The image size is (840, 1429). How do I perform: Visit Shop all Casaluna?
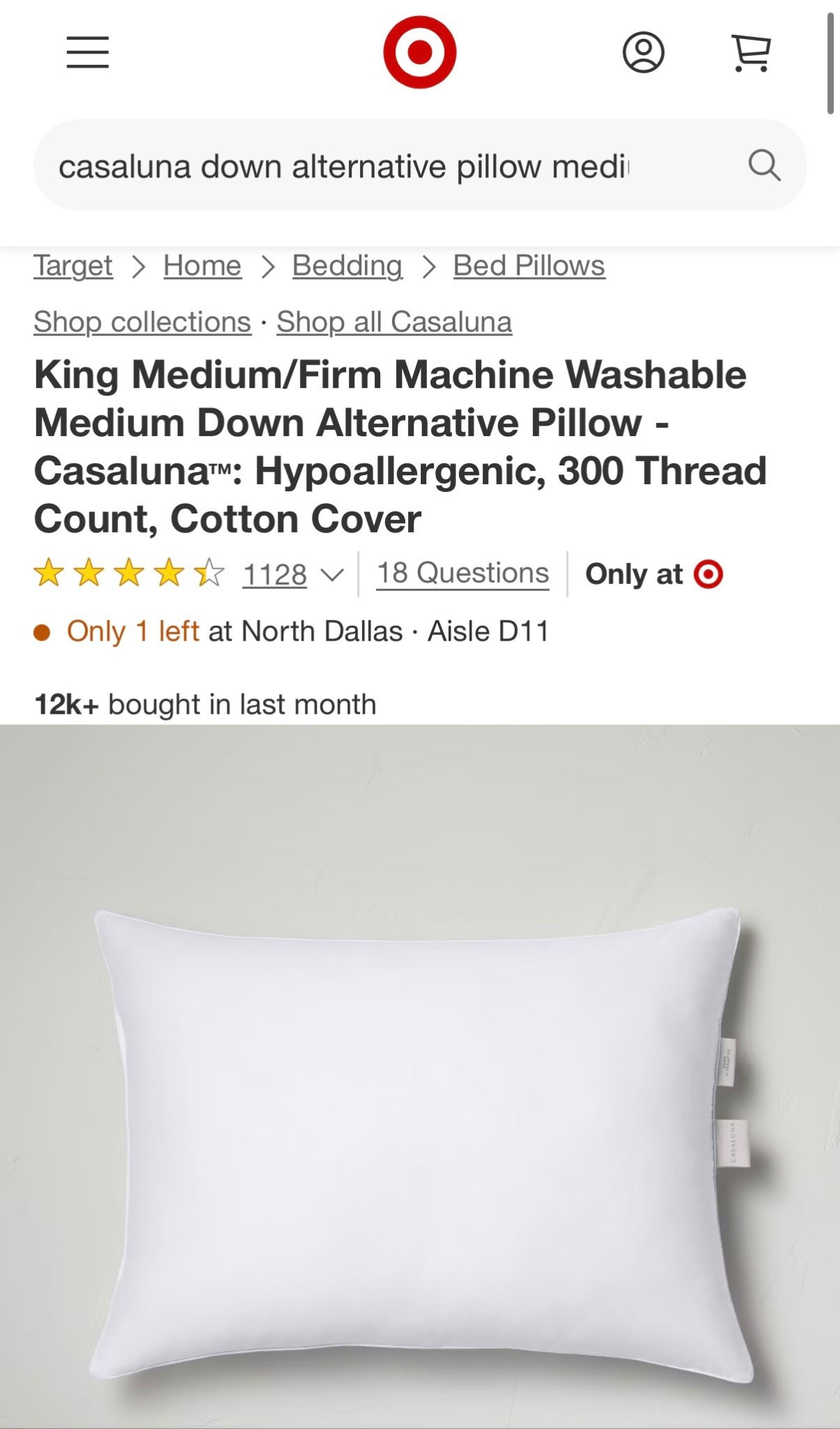(393, 322)
